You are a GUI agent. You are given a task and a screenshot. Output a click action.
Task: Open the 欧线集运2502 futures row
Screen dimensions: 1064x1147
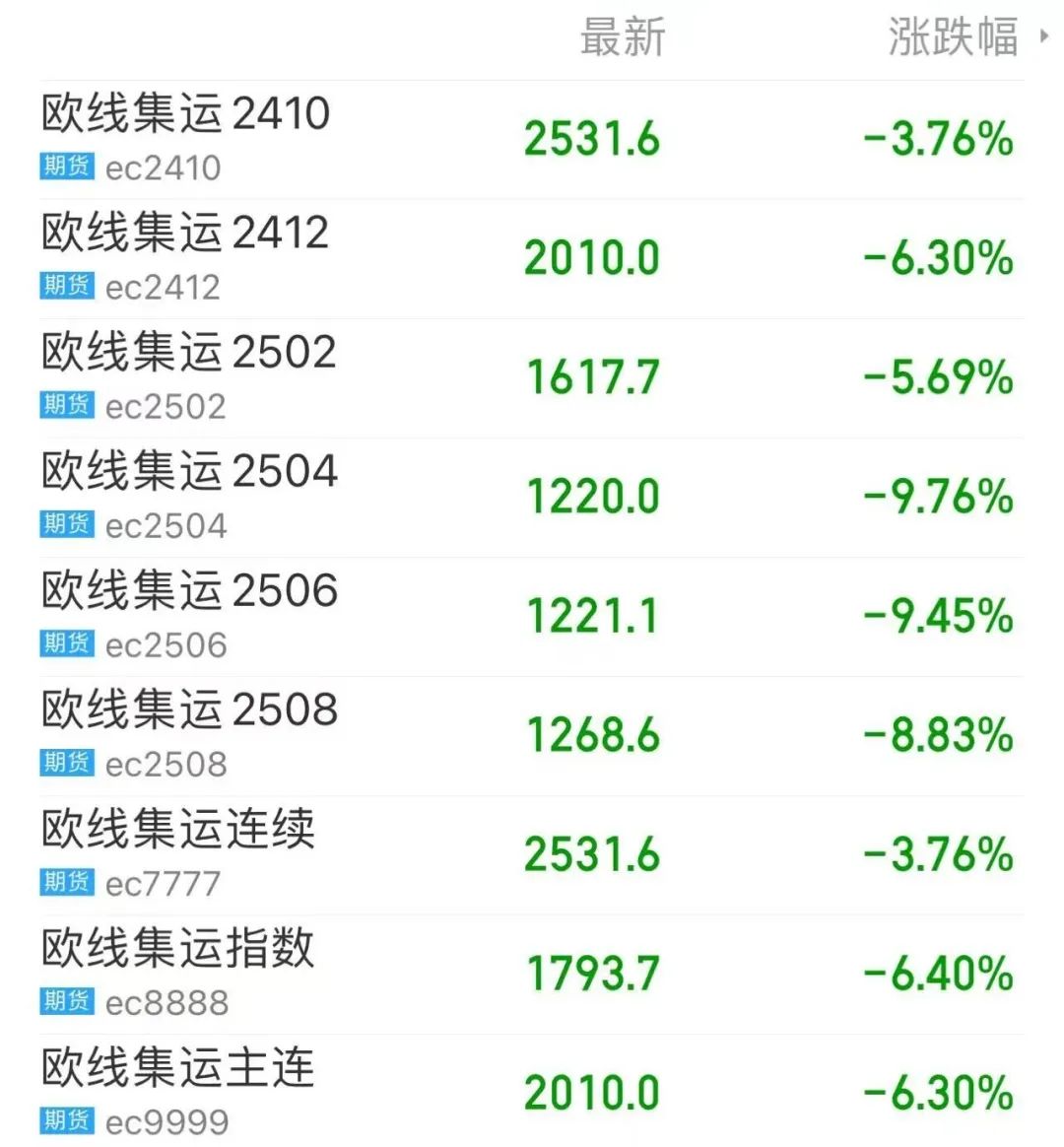point(532,377)
